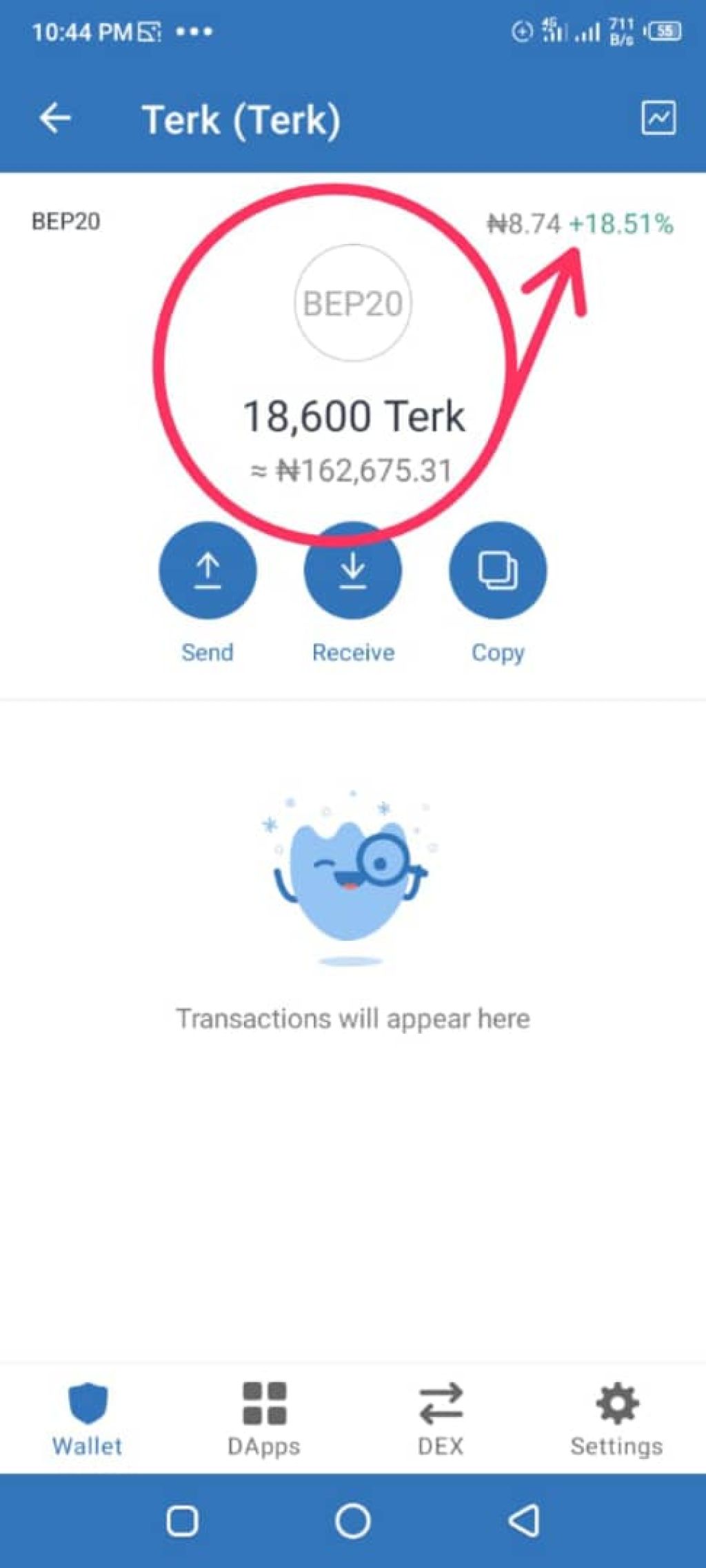Copy the Terk wallet address

pos(498,571)
